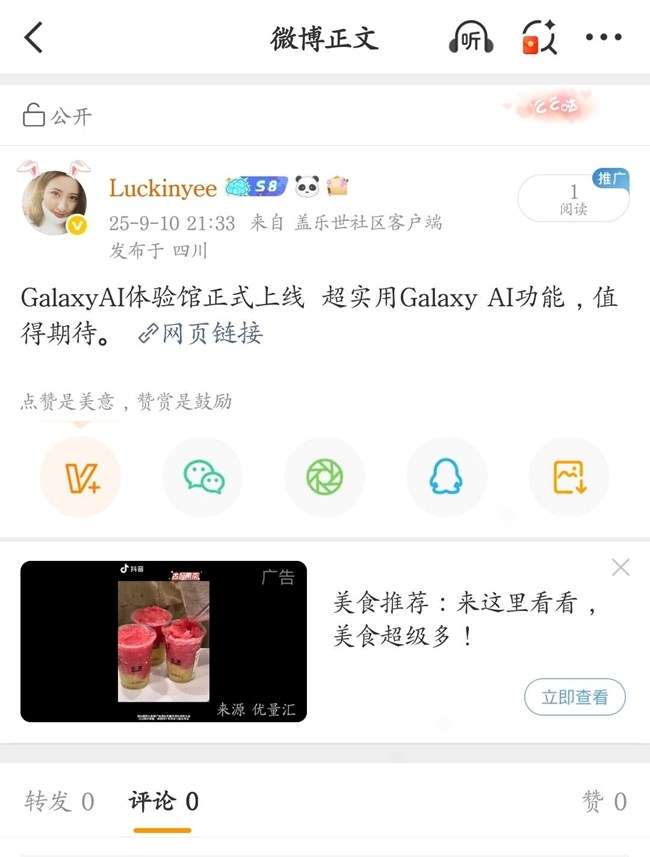Viewport: 650px width, 857px height.
Task: Tap the 立即查看 button
Action: [574, 697]
